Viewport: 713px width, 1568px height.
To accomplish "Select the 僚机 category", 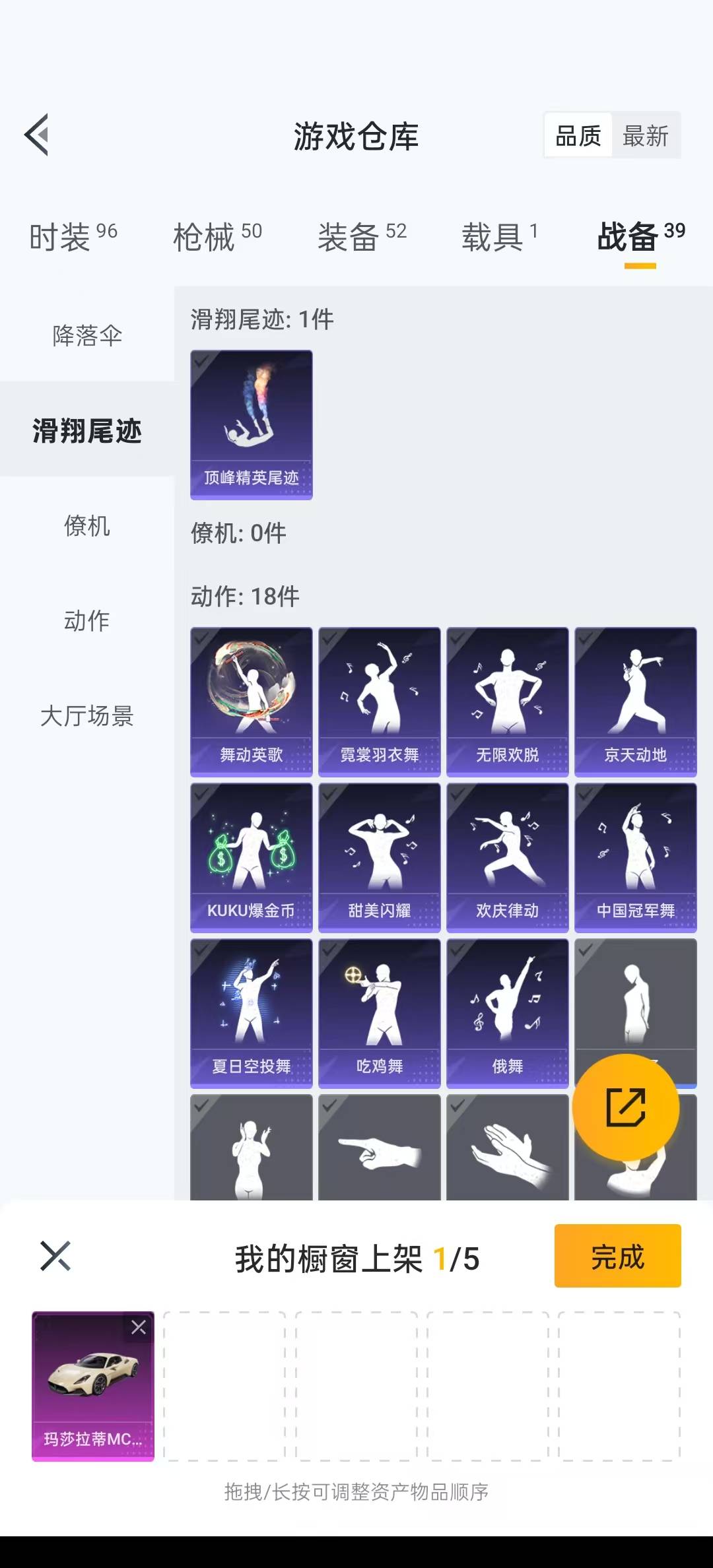I will click(x=87, y=525).
